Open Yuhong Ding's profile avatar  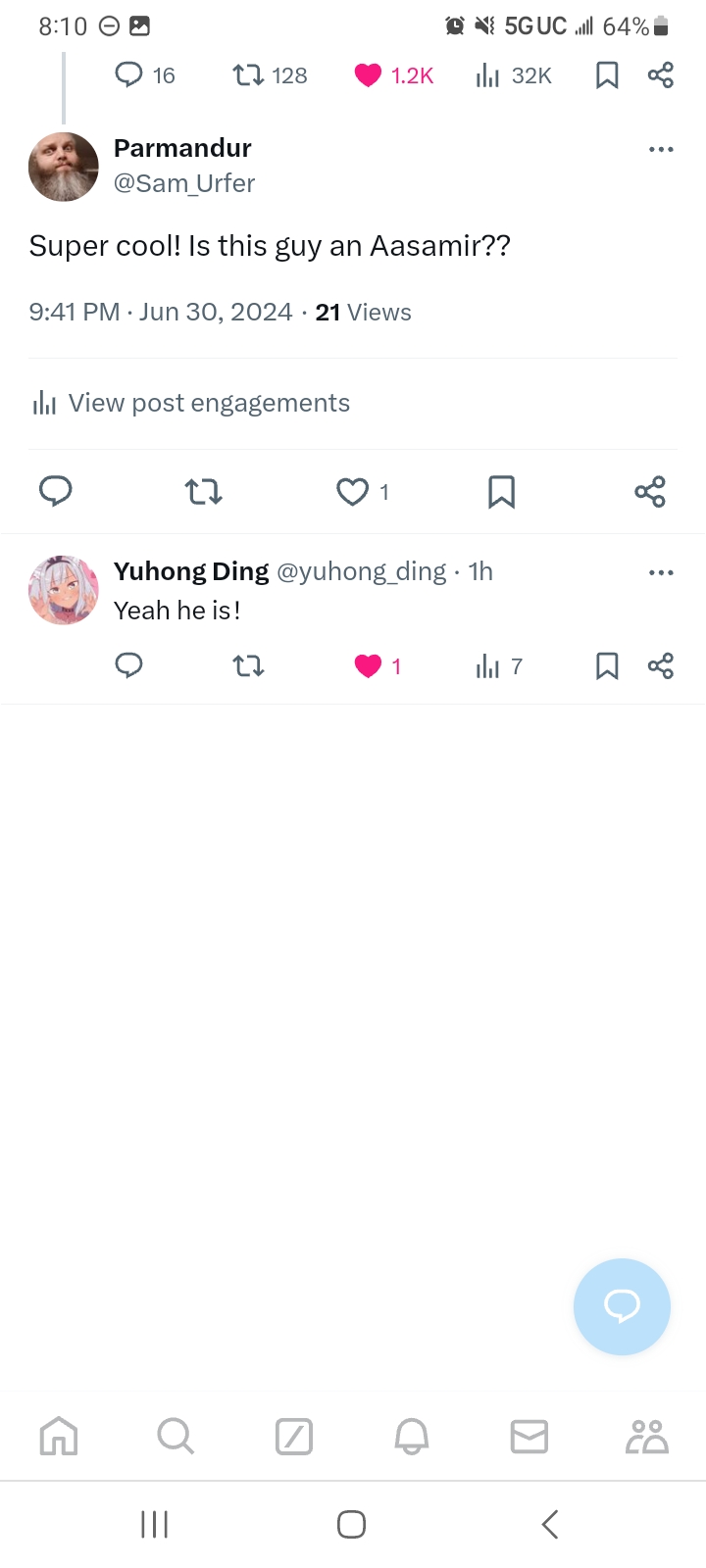point(64,590)
